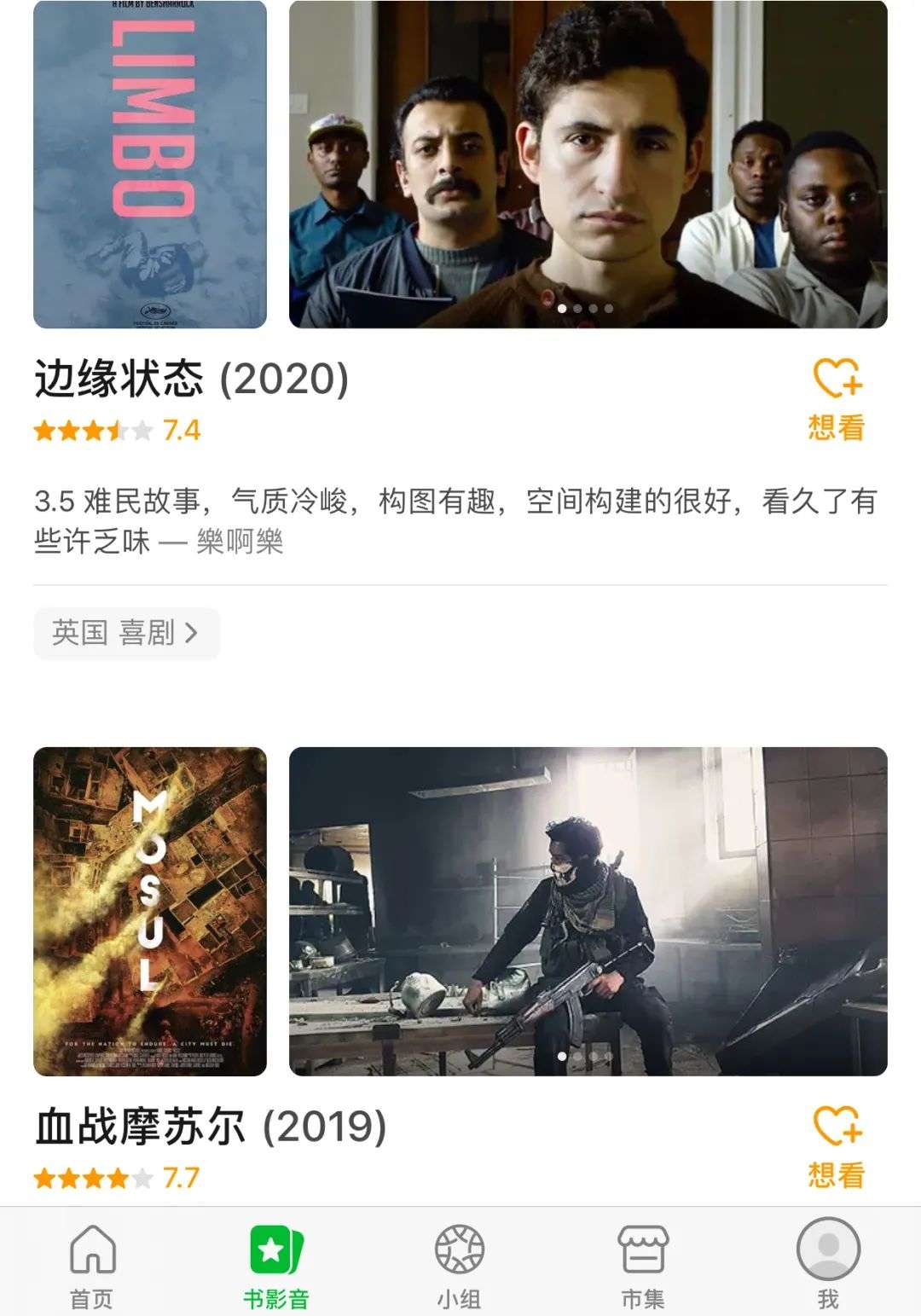Open the MOSUL movie poster

coord(150,911)
